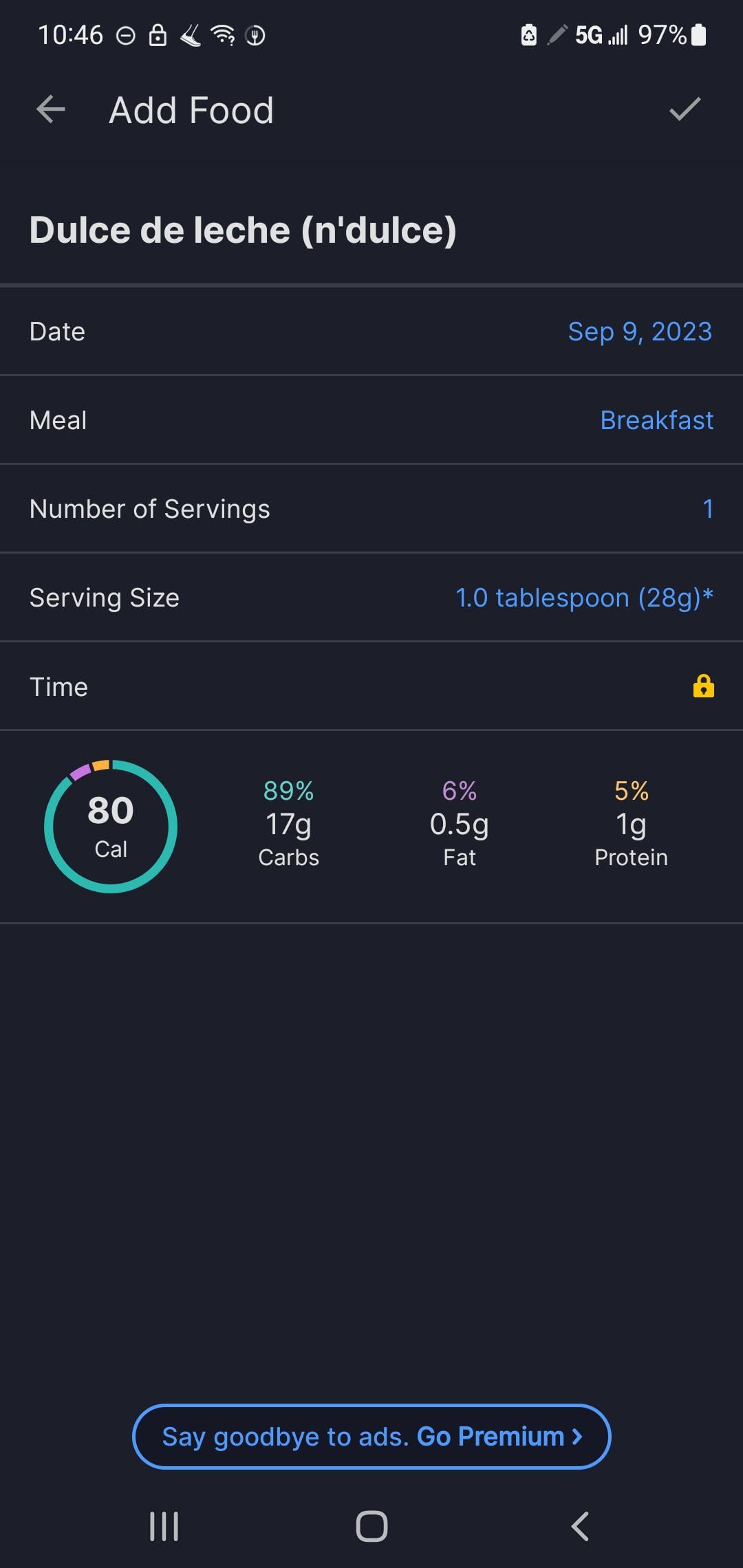This screenshot has width=743, height=1568.
Task: Select a different meal than Breakfast
Action: [x=656, y=420]
